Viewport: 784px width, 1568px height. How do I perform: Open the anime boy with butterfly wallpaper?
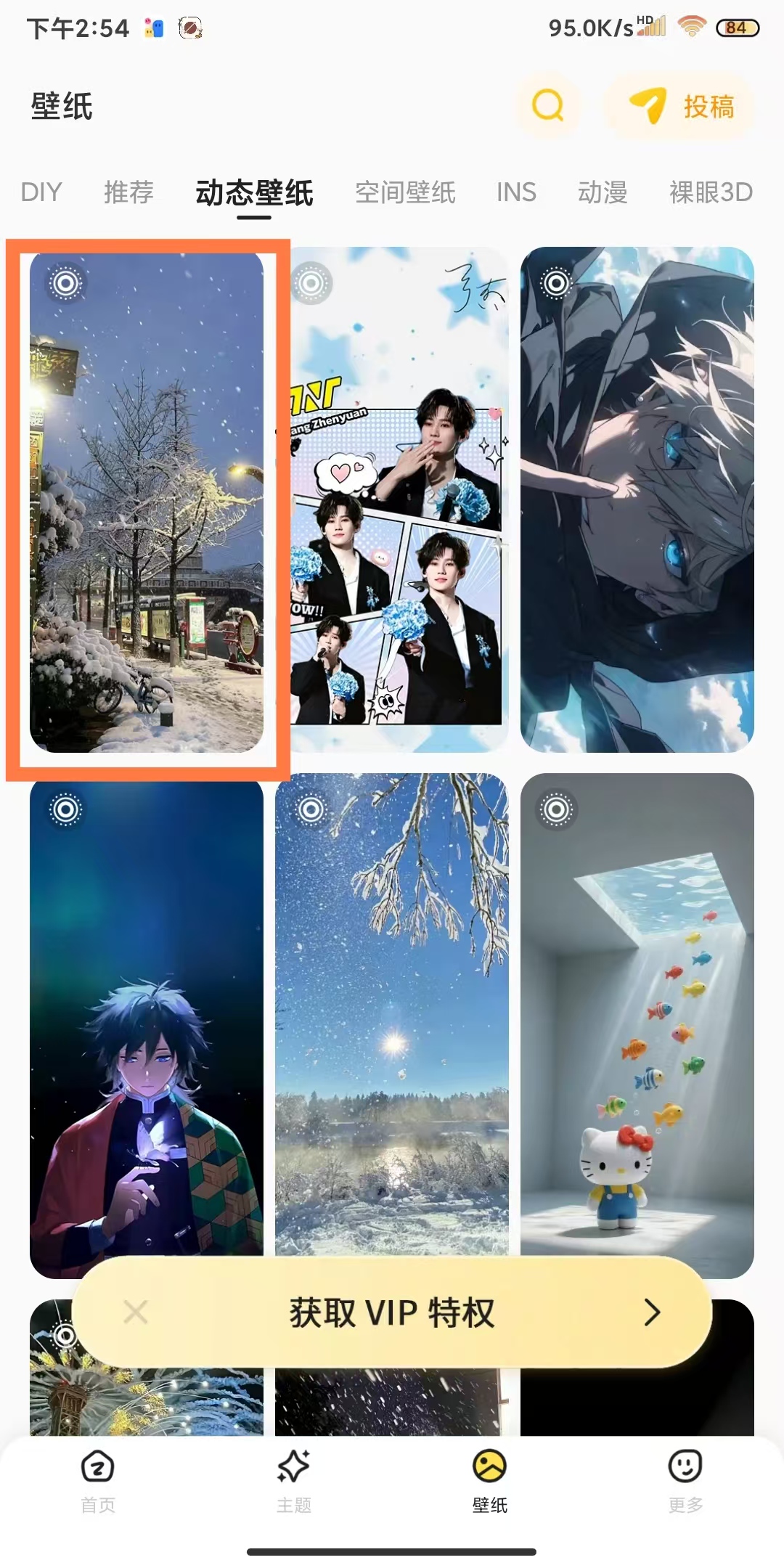[147, 1016]
